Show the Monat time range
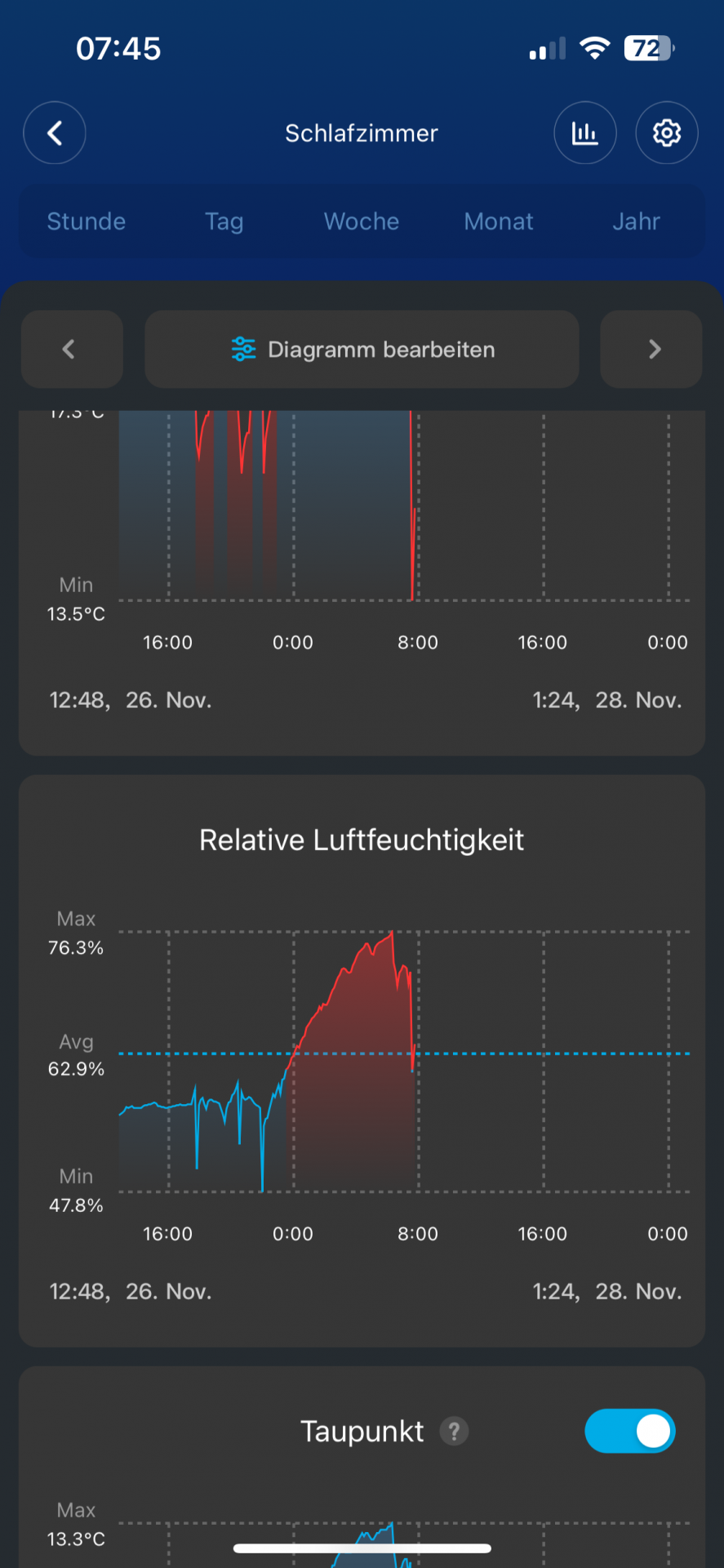 point(499,221)
